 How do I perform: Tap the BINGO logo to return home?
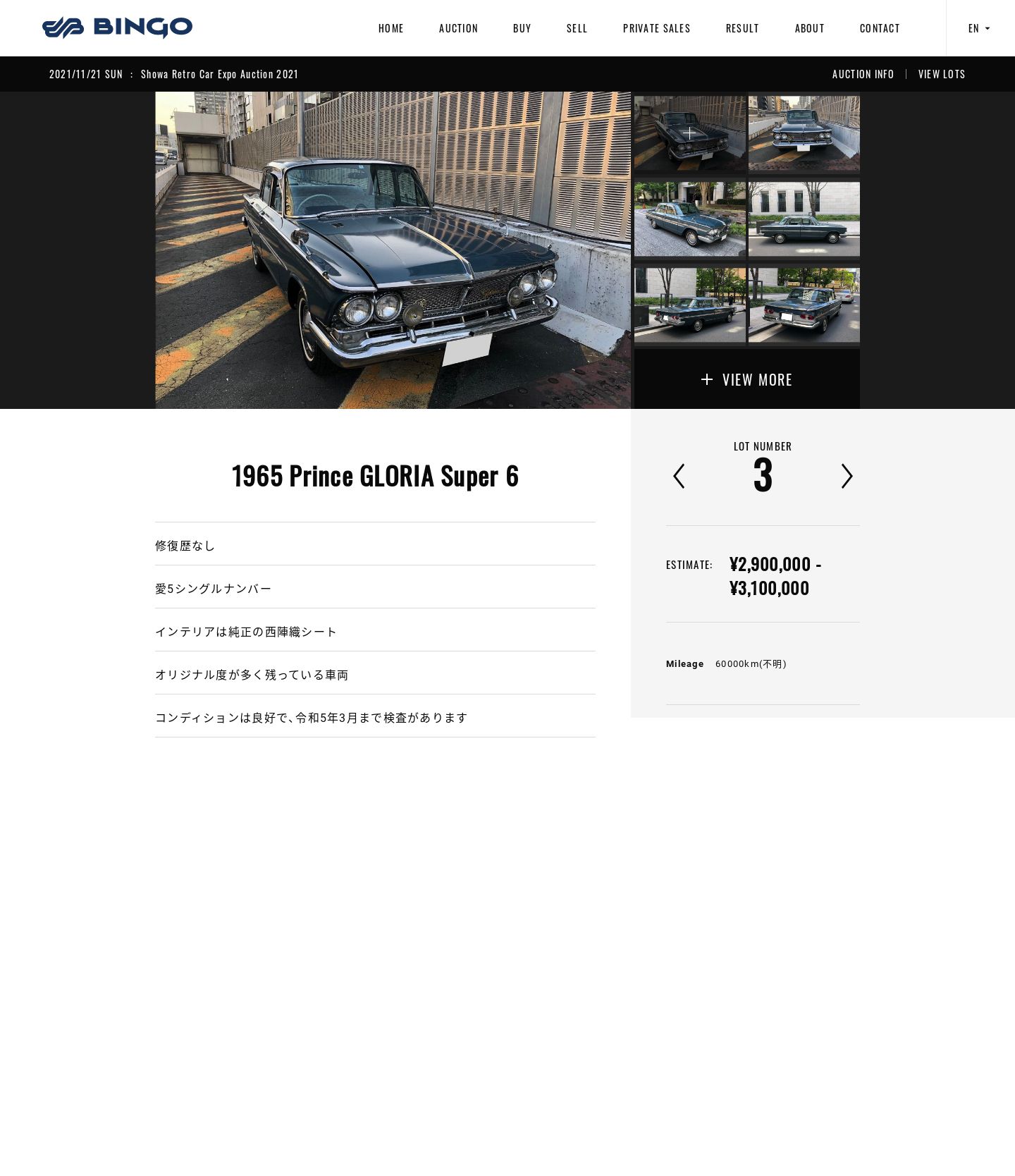click(x=117, y=28)
